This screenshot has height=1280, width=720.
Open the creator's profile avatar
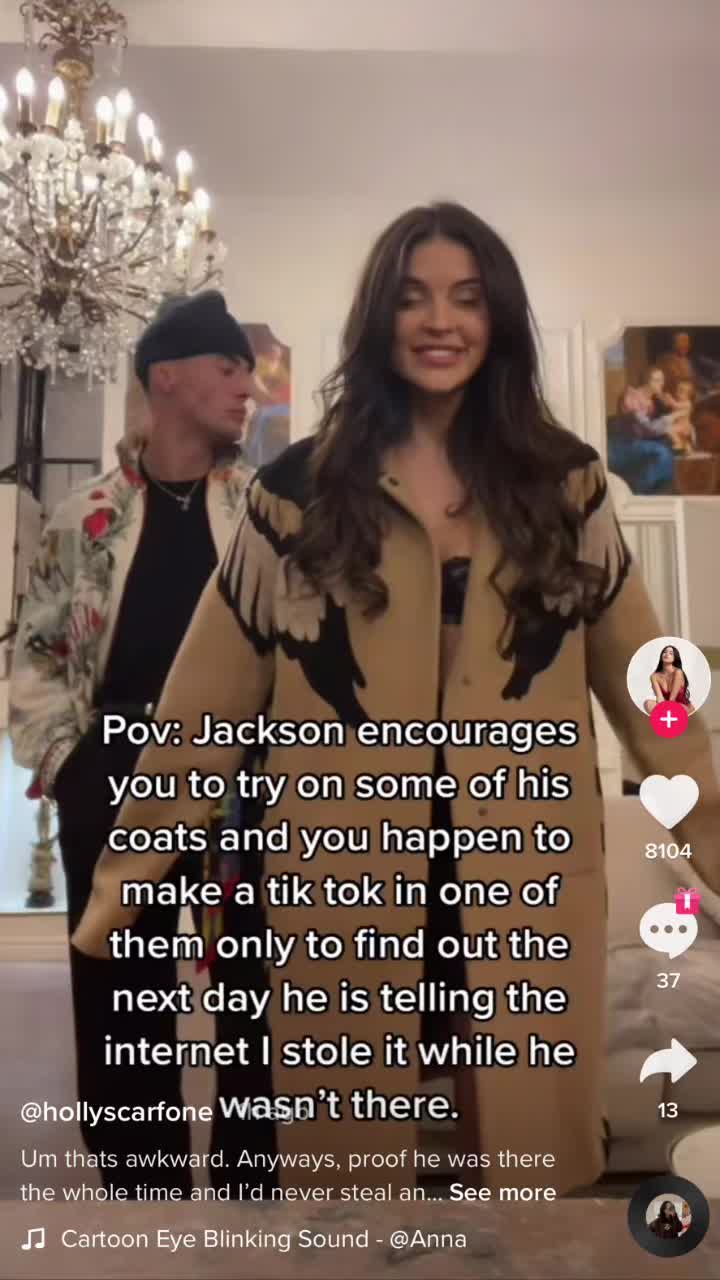click(x=668, y=677)
